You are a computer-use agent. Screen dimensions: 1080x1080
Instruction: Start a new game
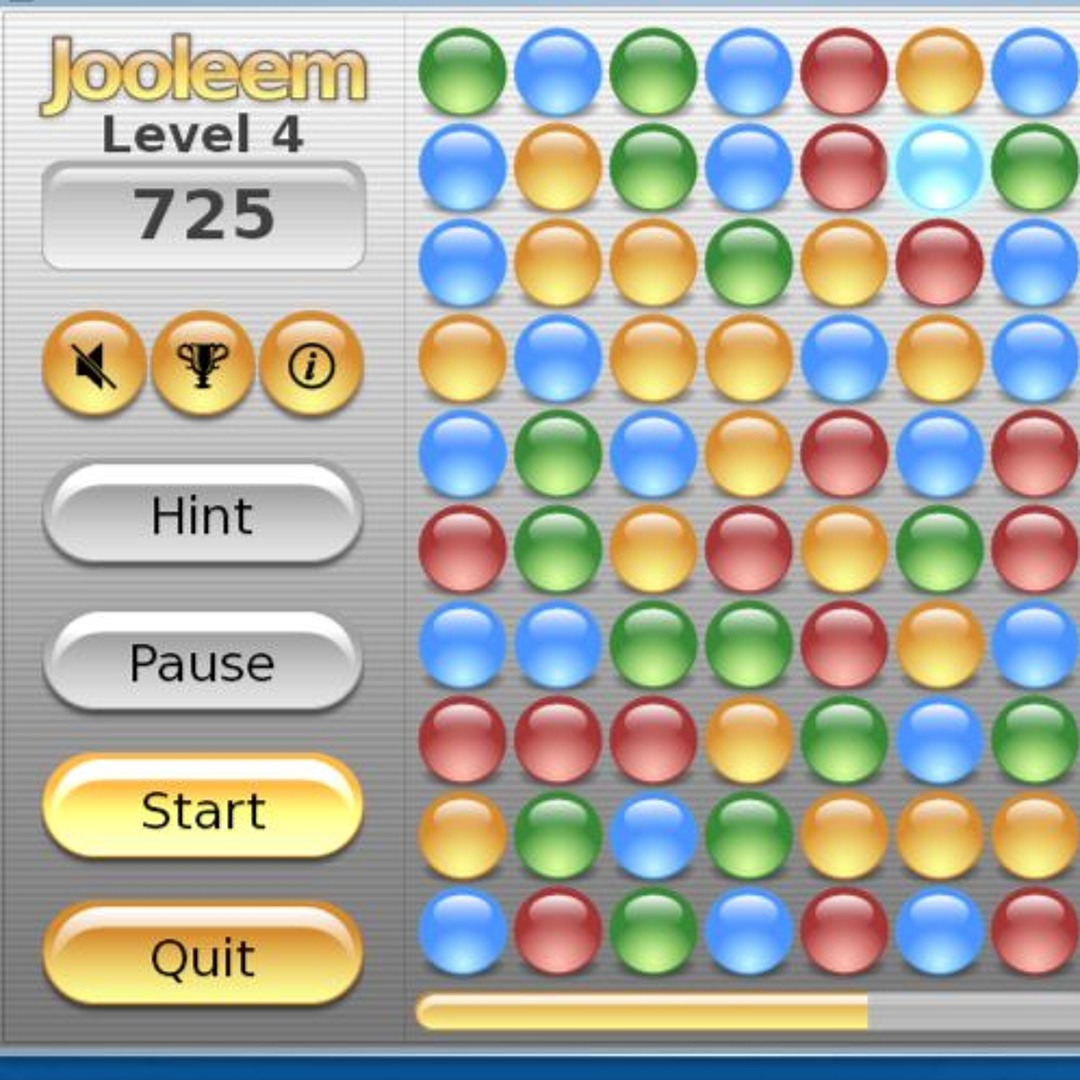pyautogui.click(x=202, y=808)
